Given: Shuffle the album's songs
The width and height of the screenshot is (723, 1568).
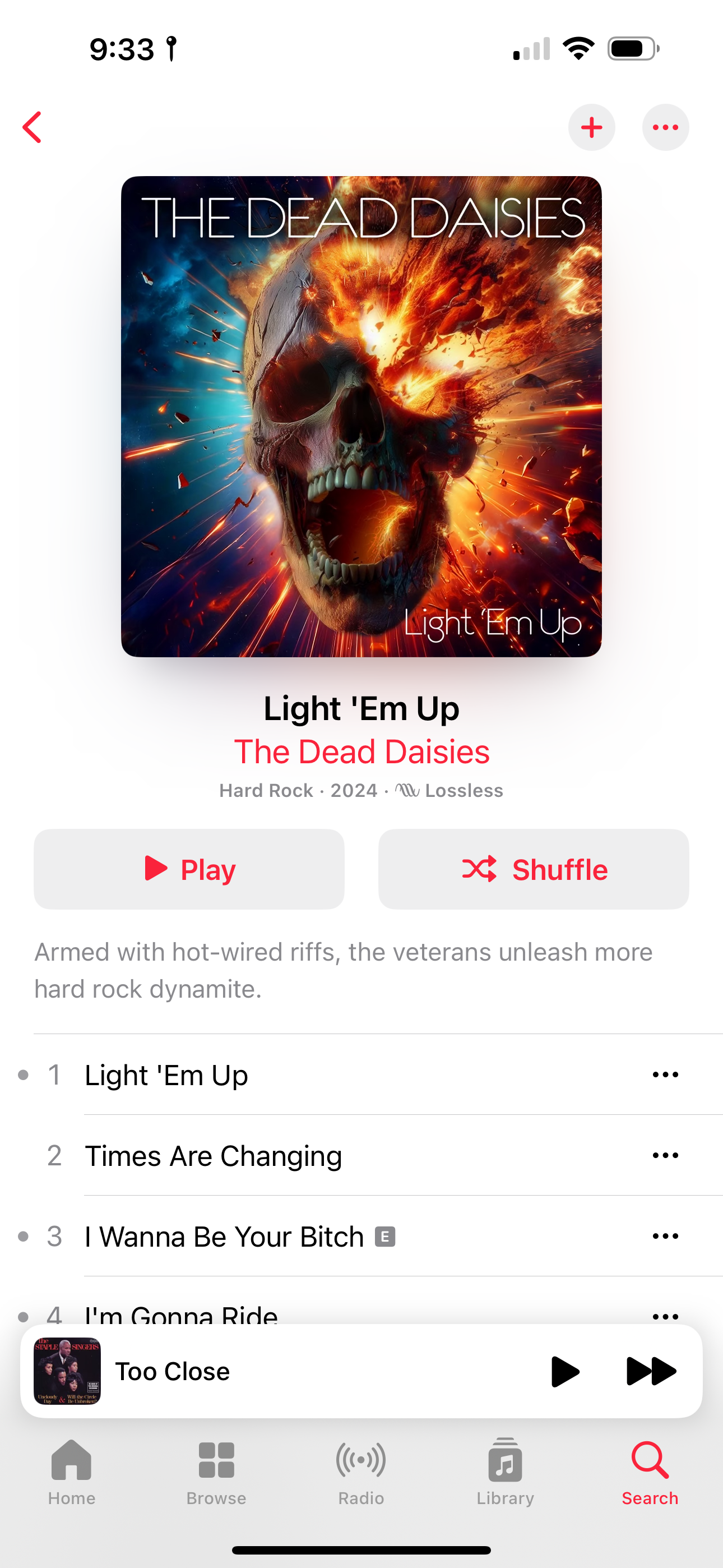Looking at the screenshot, I should [x=533, y=869].
